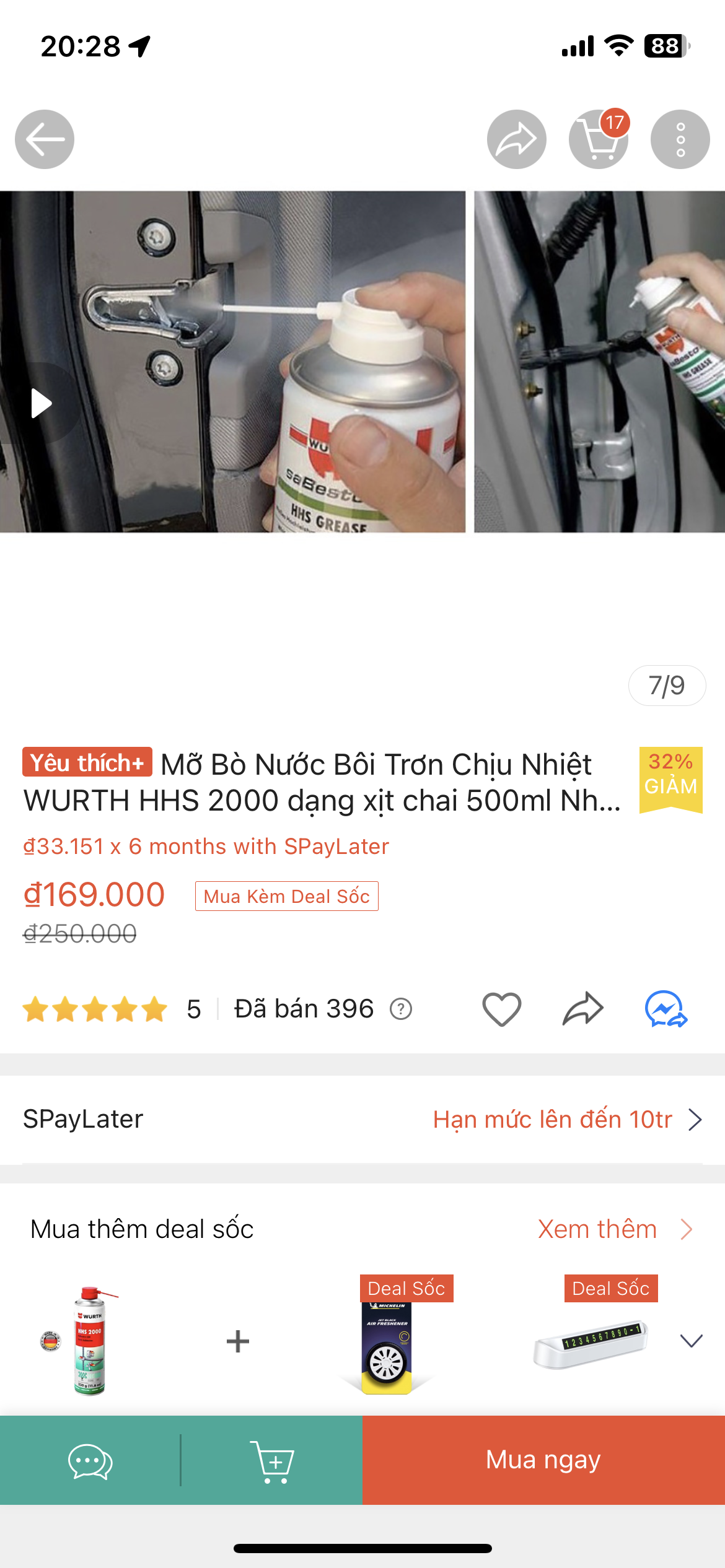Share product from the top bar
725x1568 pixels.
tap(516, 139)
